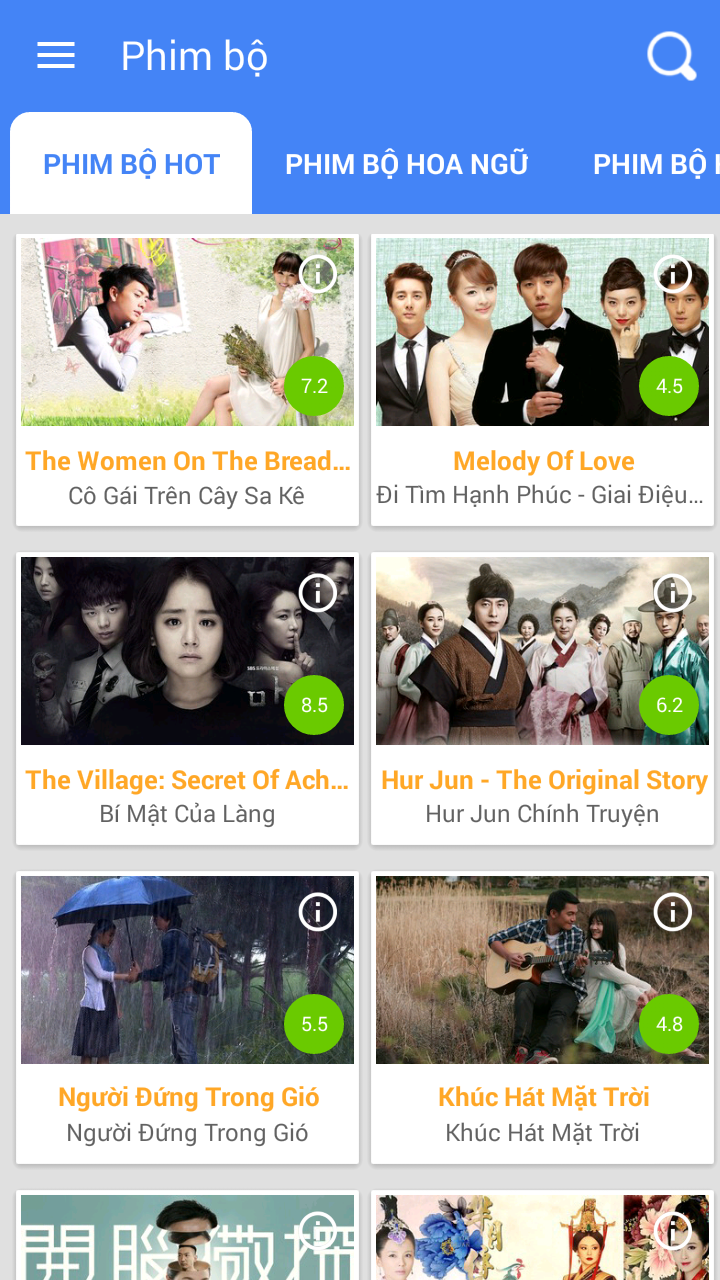Open the Người Đứng Trong Gió card
Viewport: 720px width, 1280px height.
coord(188,1018)
